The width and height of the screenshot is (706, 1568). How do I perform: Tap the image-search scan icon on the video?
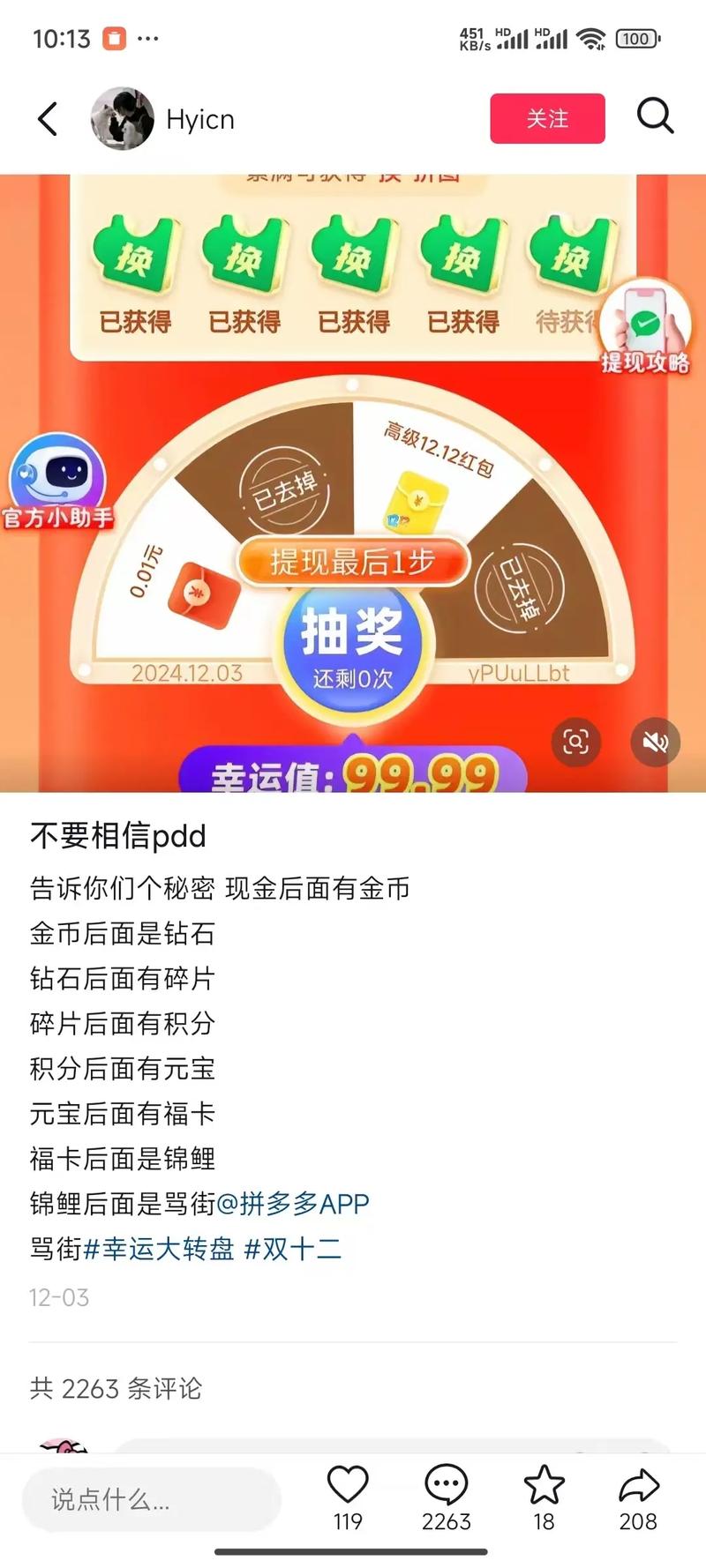click(575, 743)
